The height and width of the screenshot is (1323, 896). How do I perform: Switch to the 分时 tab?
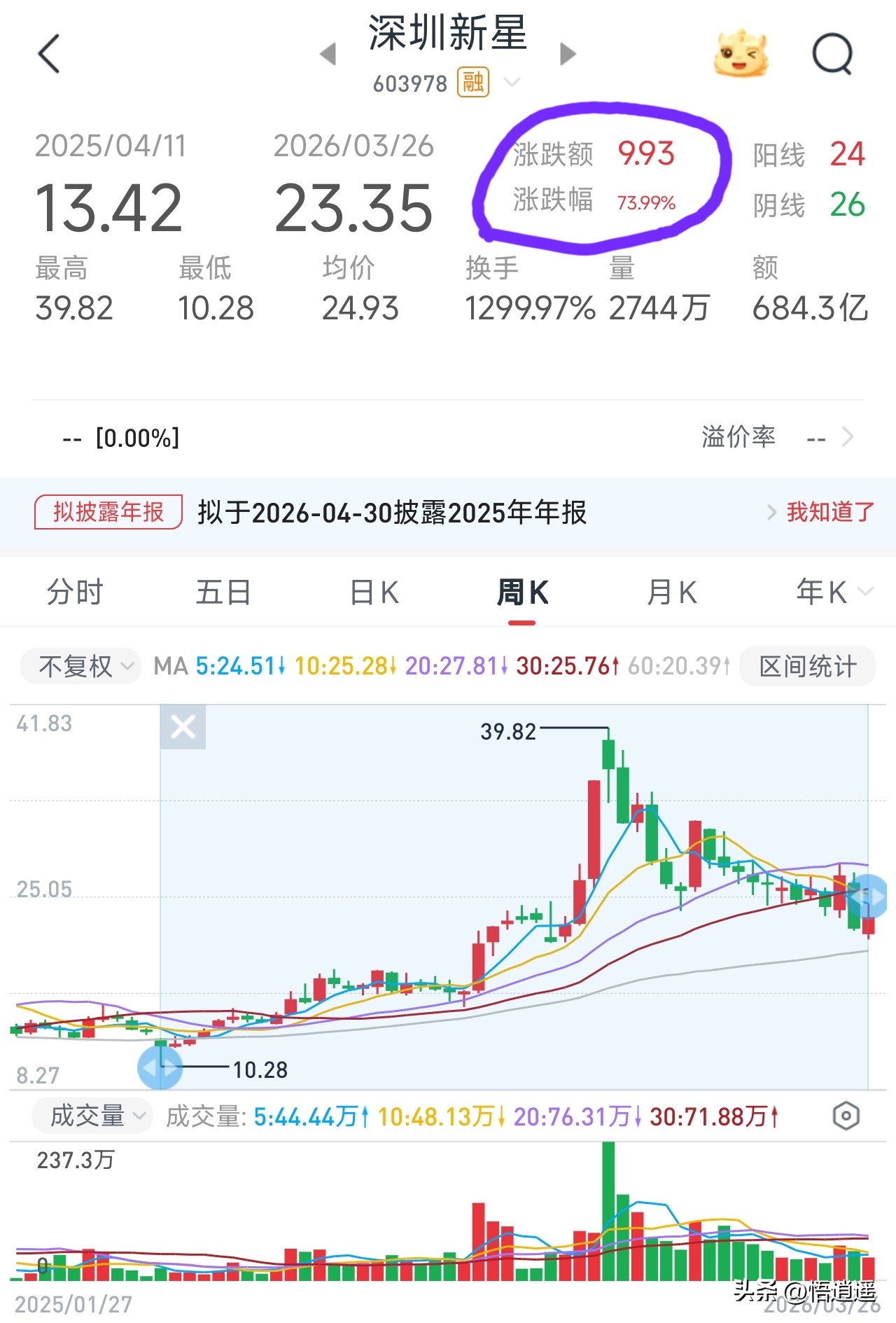click(73, 592)
